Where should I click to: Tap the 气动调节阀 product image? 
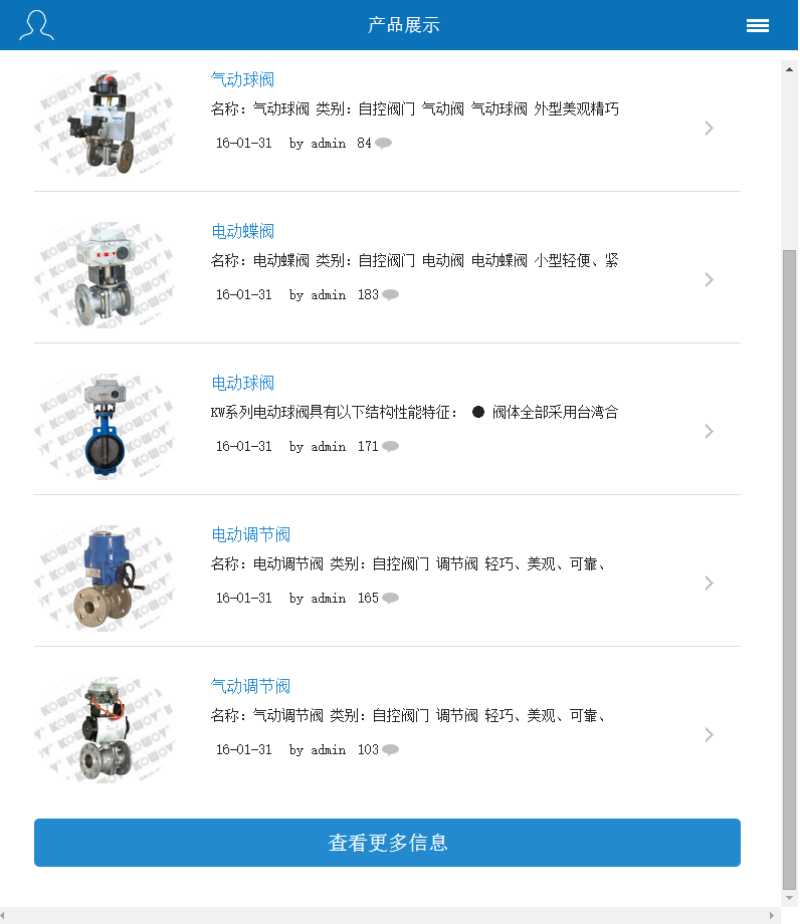(107, 730)
